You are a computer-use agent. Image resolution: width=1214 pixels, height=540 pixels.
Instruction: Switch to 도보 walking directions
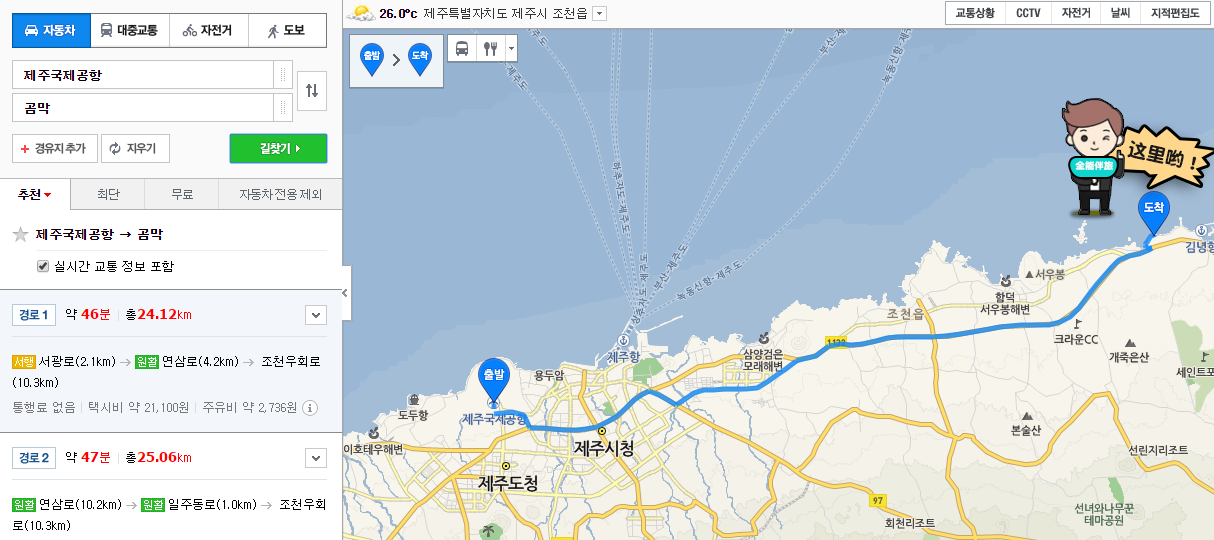point(287,30)
